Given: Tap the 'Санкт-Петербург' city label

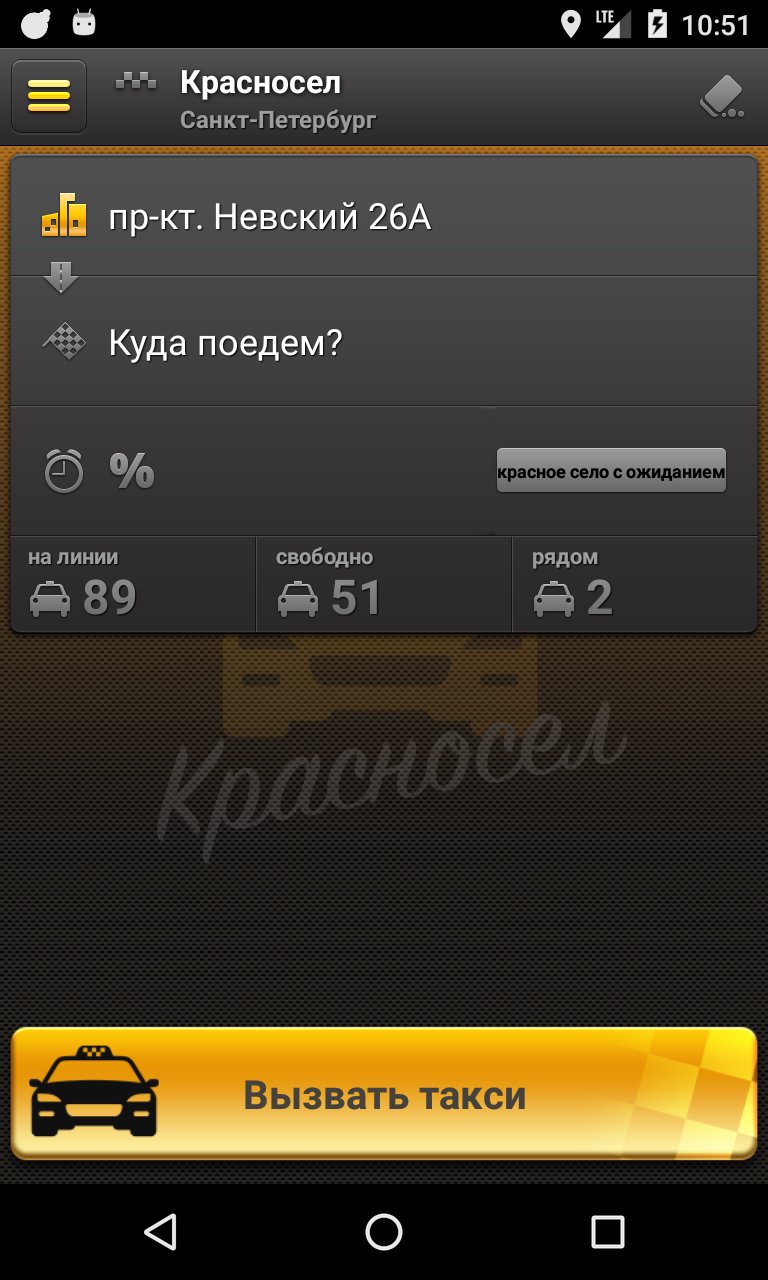Looking at the screenshot, I should tap(278, 120).
